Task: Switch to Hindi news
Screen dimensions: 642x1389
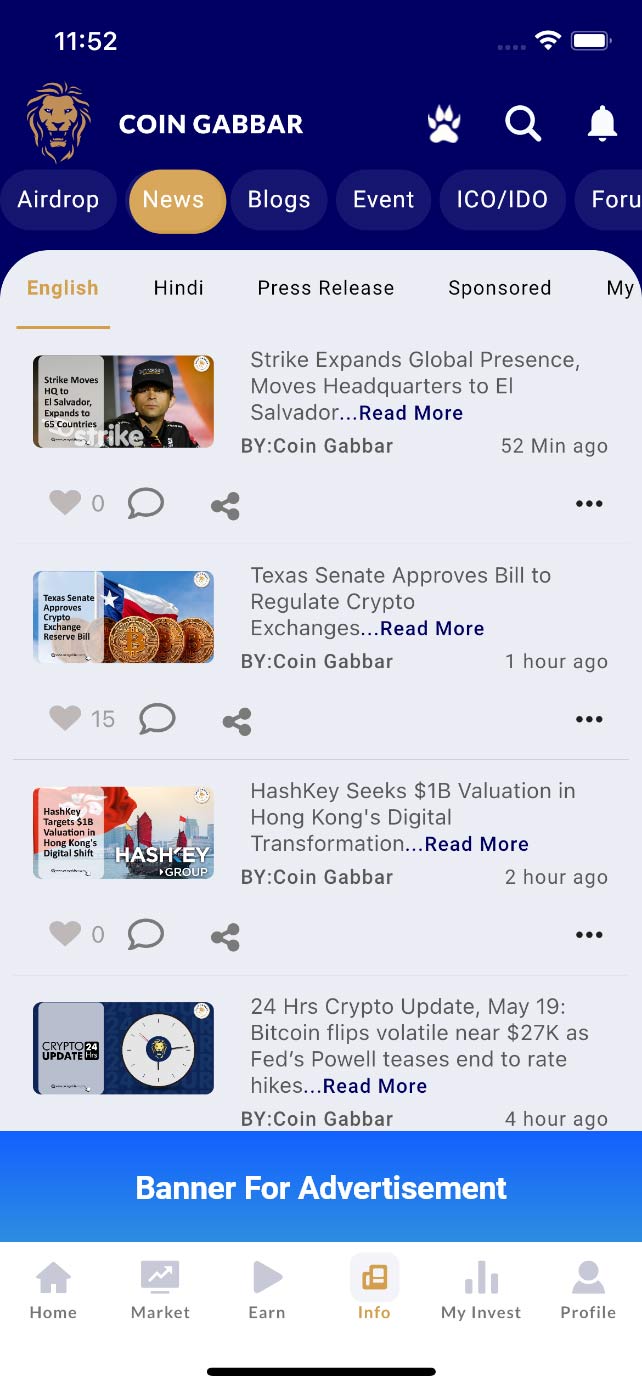Action: [179, 288]
